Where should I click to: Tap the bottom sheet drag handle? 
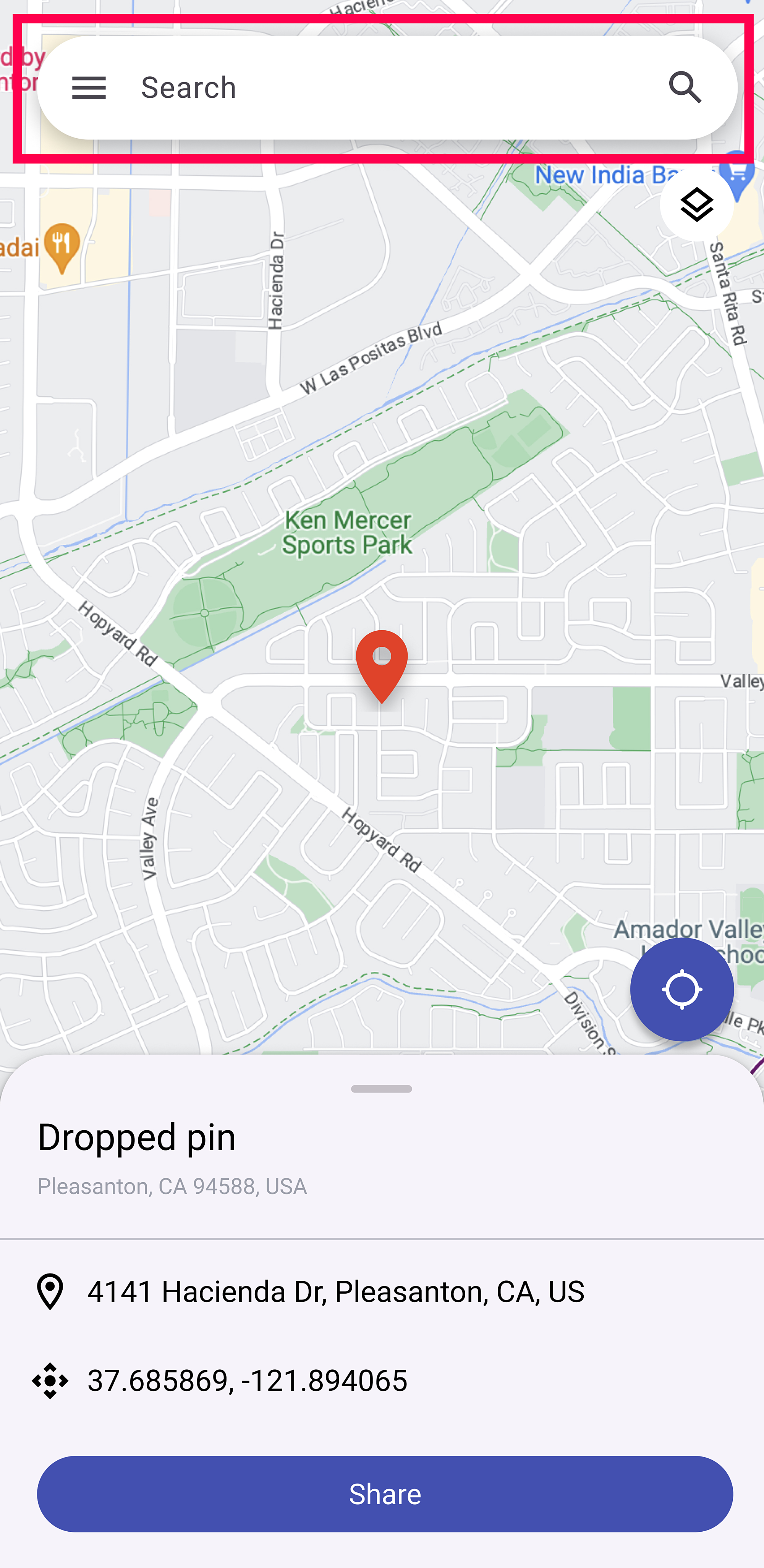tap(382, 1089)
